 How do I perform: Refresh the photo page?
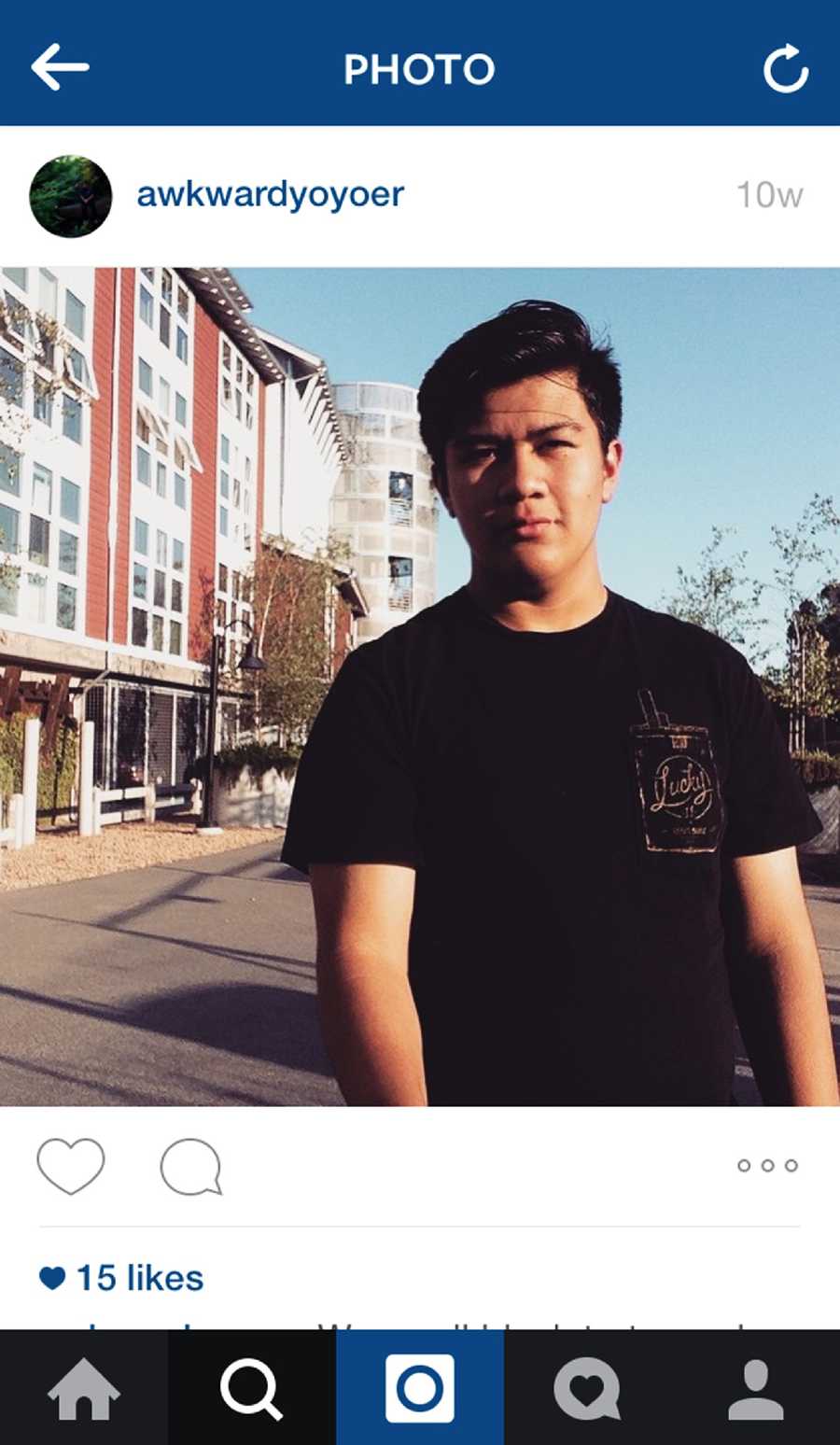785,68
